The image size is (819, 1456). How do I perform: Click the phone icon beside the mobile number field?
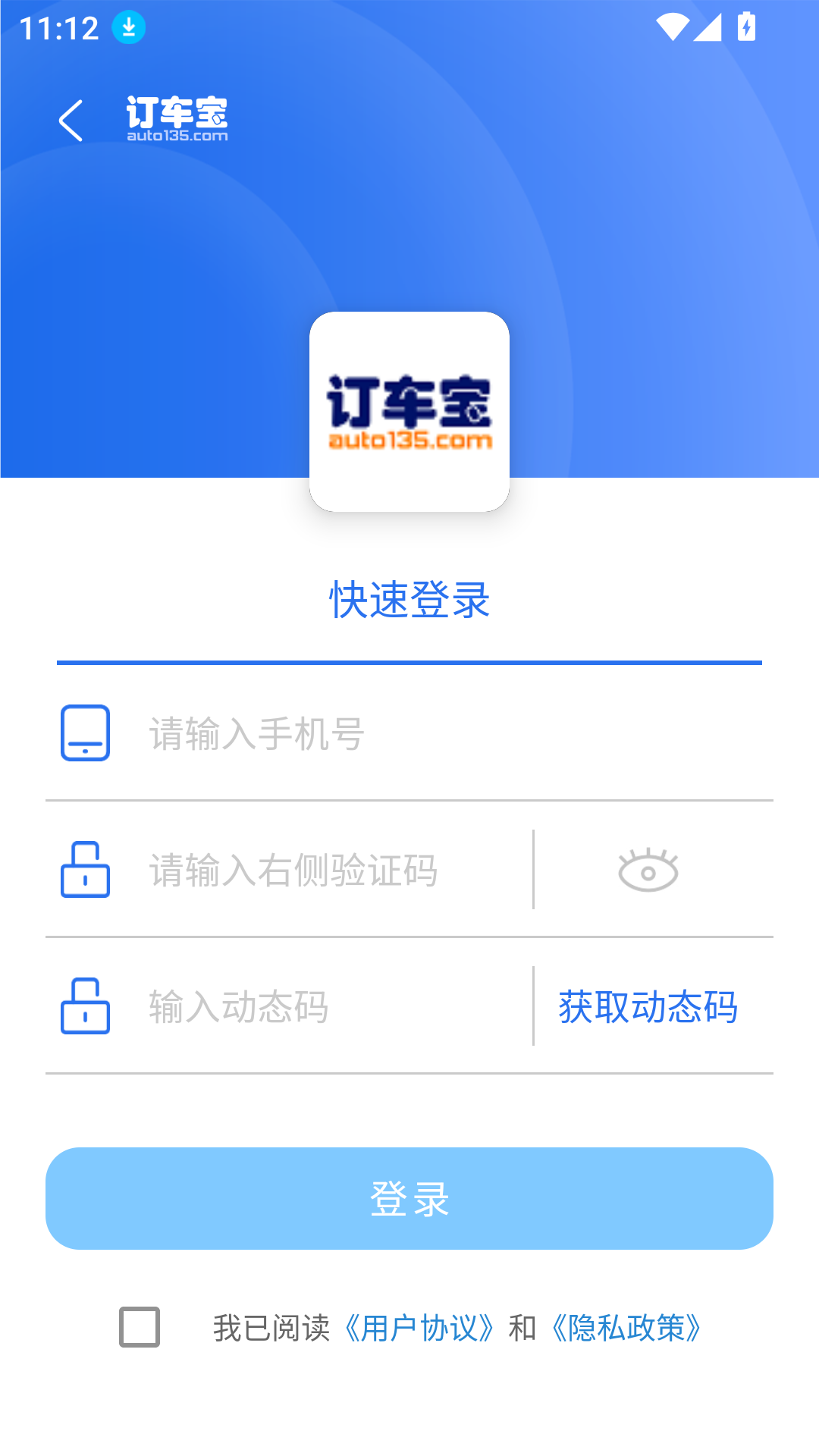coord(86,732)
